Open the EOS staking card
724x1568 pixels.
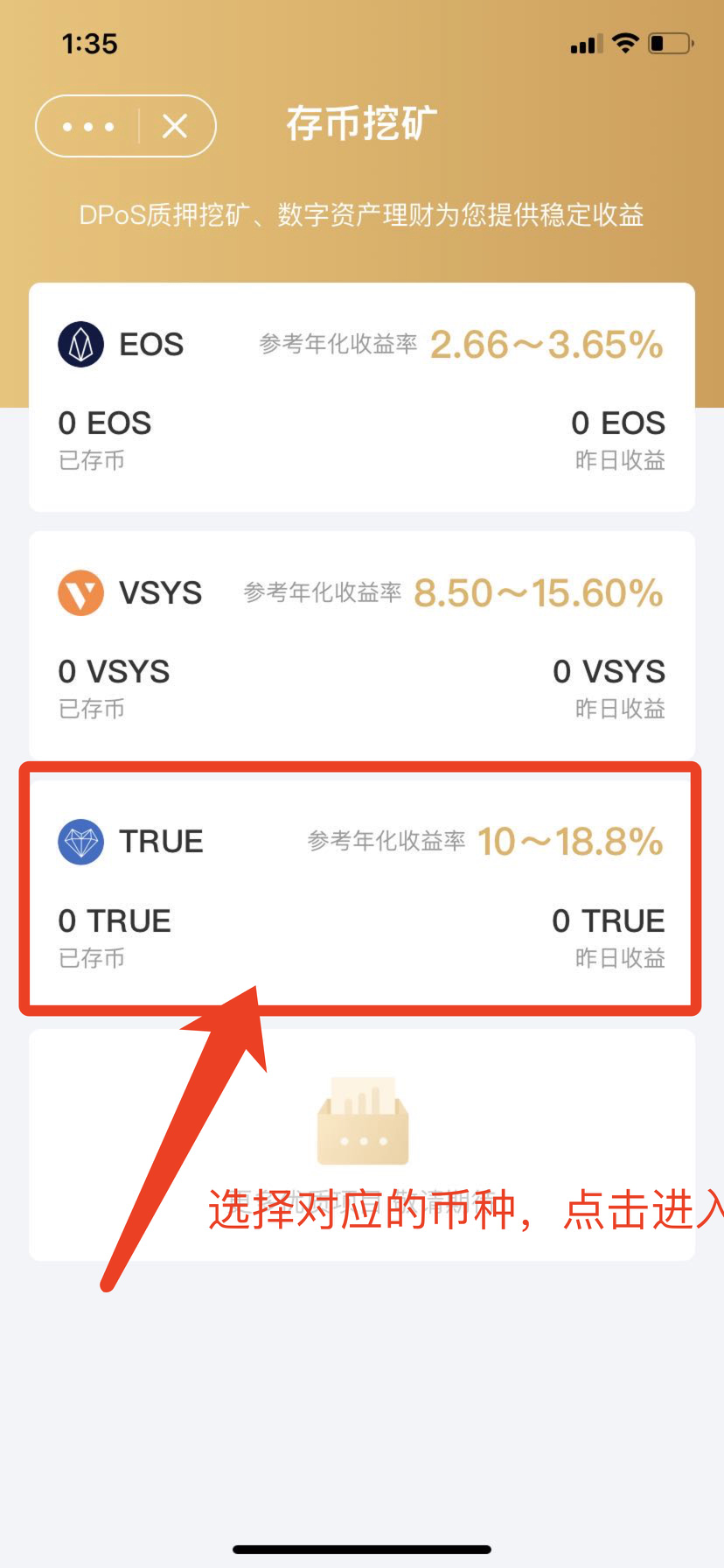point(362,395)
